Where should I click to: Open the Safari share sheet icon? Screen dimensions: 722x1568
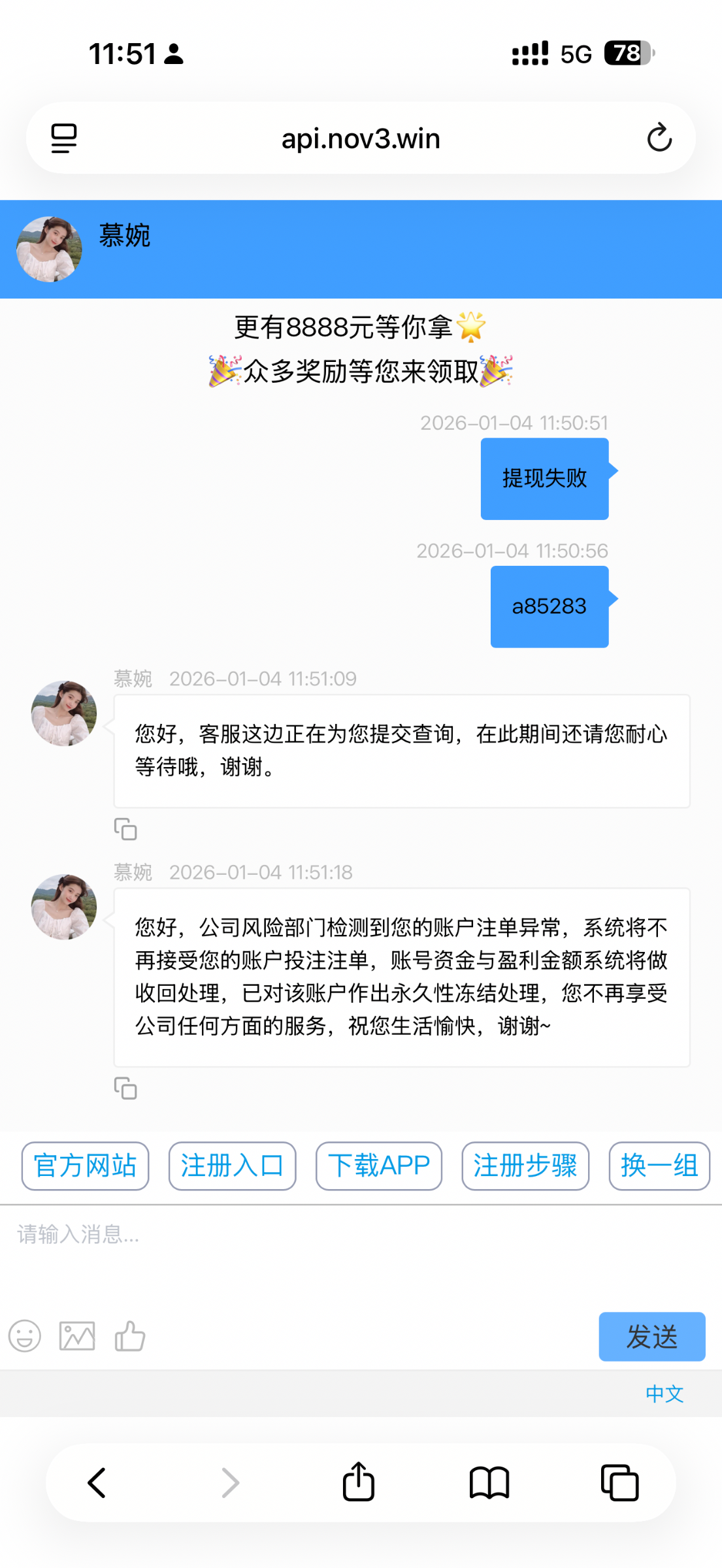(358, 1482)
